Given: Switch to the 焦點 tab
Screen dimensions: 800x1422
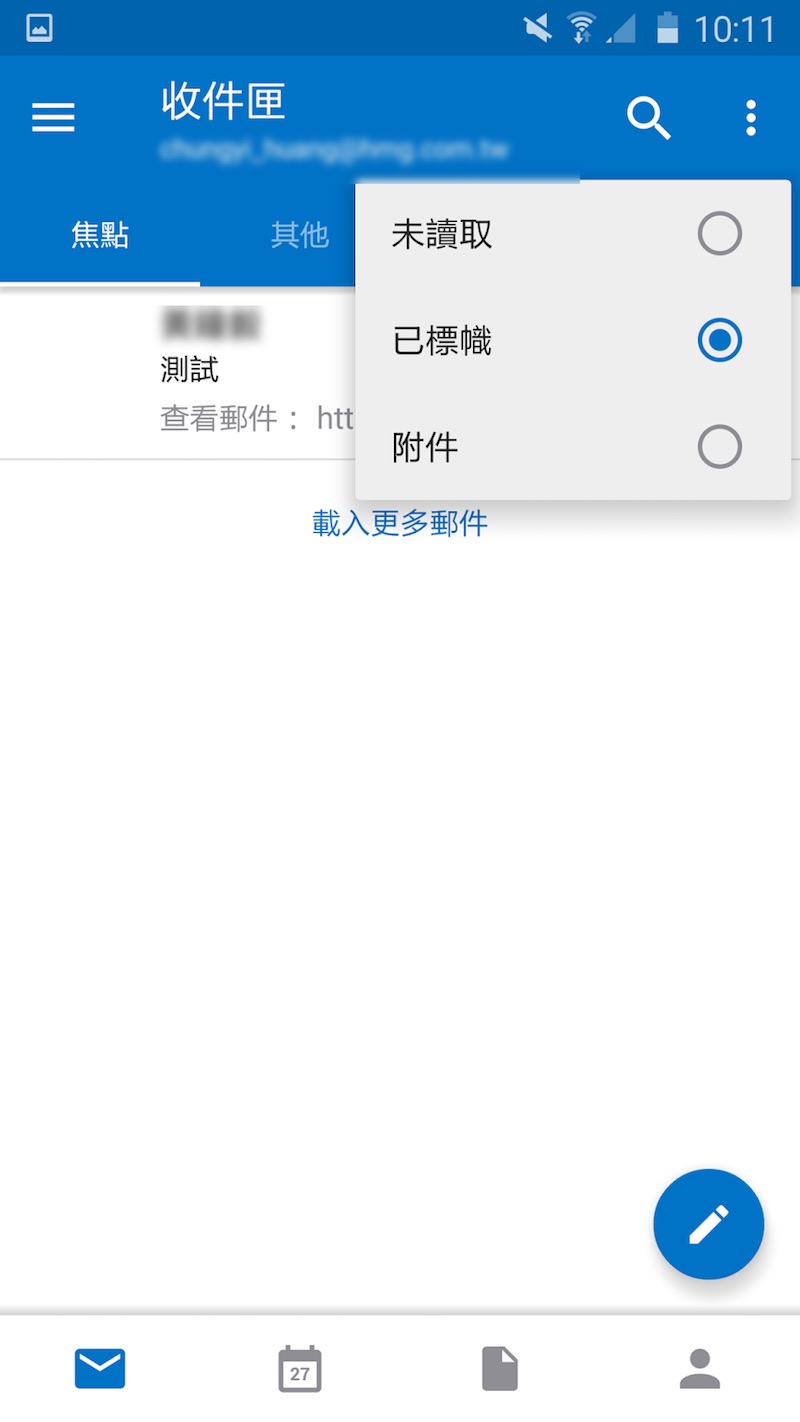Looking at the screenshot, I should [100, 235].
